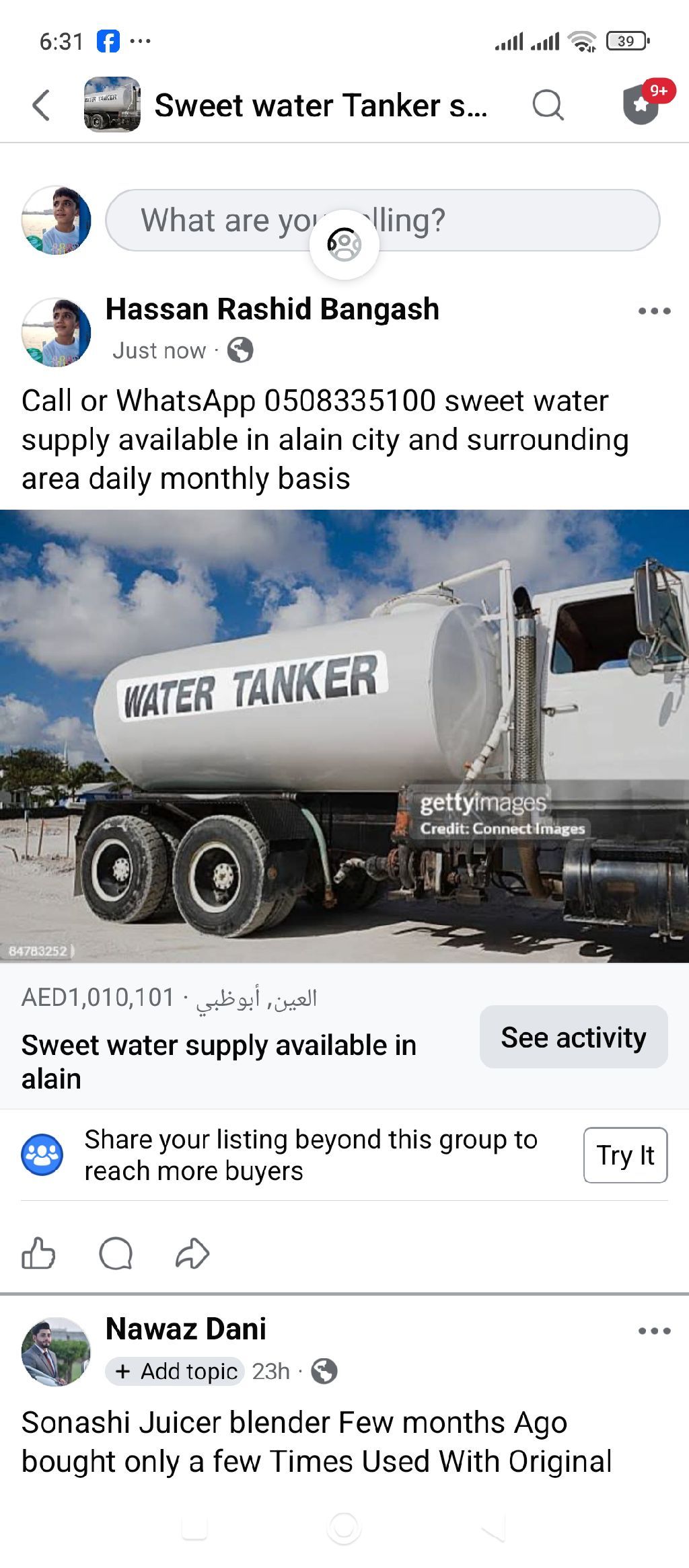Share the sweet water supply post

coord(192,1253)
